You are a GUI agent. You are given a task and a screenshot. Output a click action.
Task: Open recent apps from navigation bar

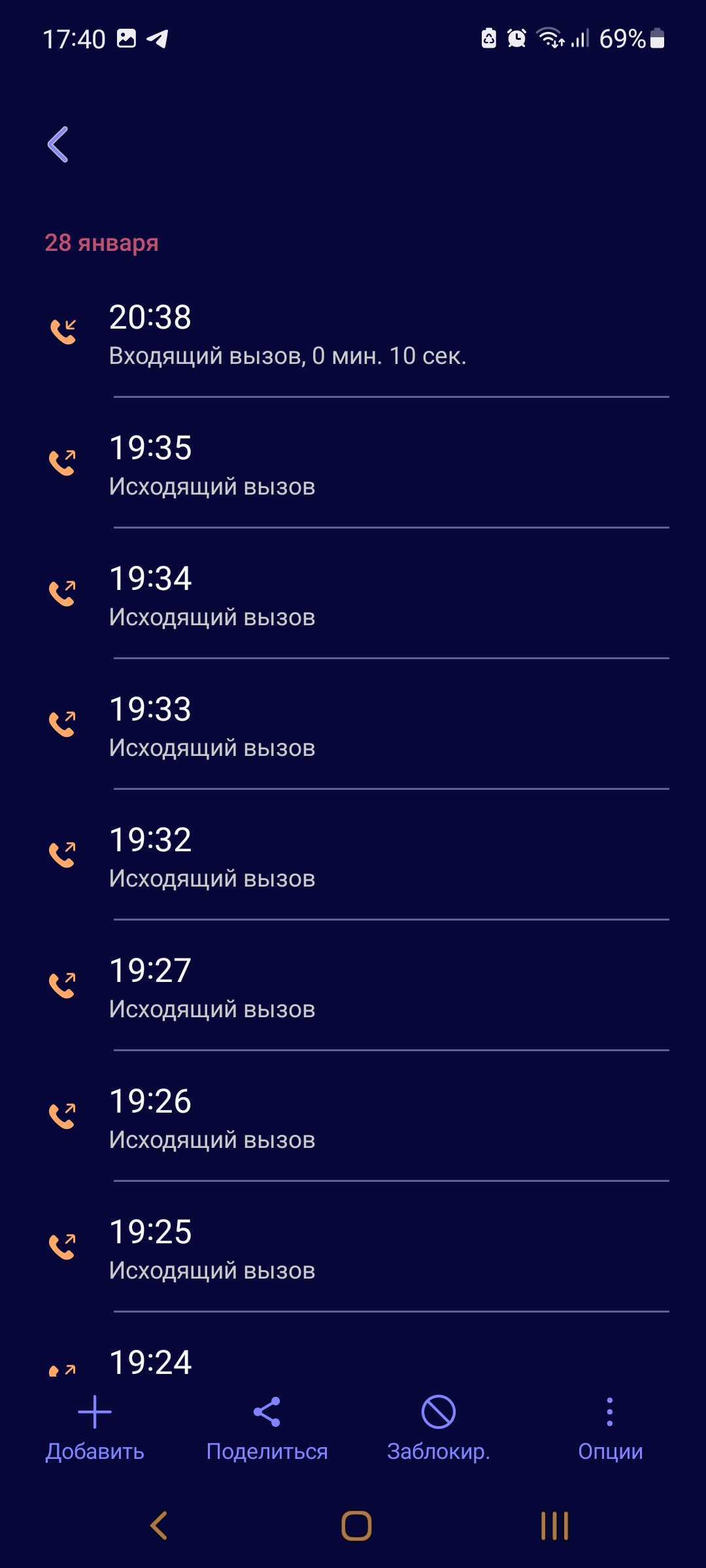[x=554, y=1526]
